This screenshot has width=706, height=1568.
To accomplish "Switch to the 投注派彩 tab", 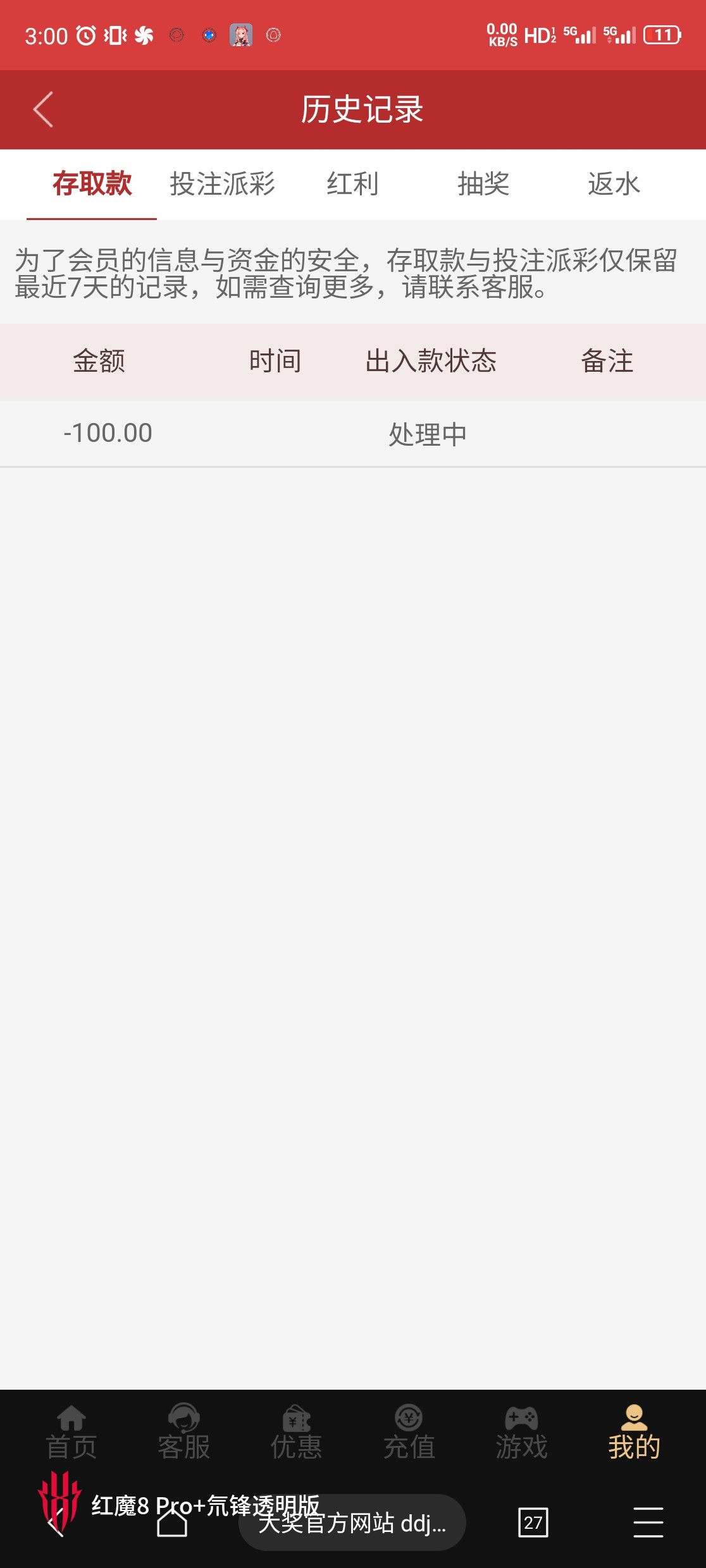I will point(223,184).
